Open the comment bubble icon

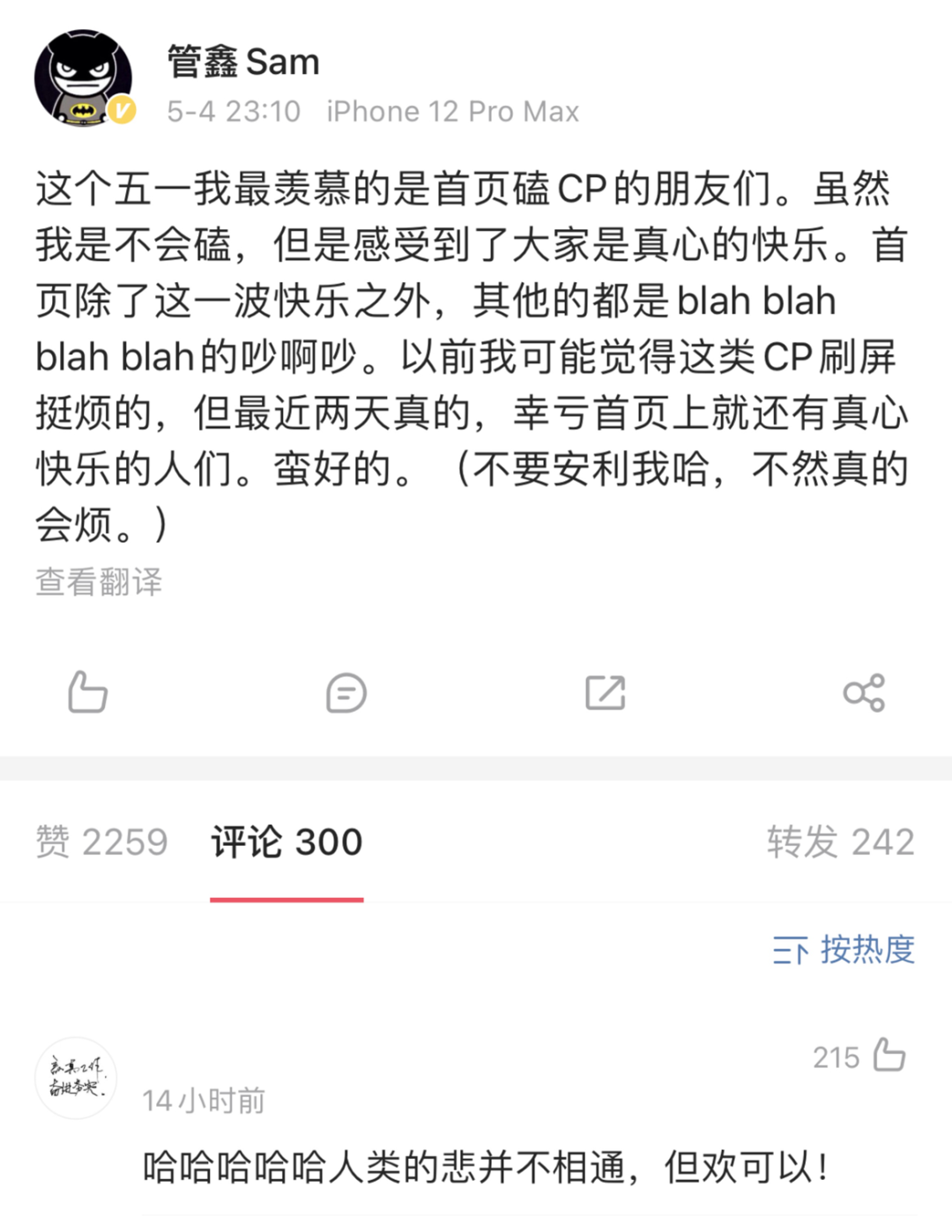point(346,694)
